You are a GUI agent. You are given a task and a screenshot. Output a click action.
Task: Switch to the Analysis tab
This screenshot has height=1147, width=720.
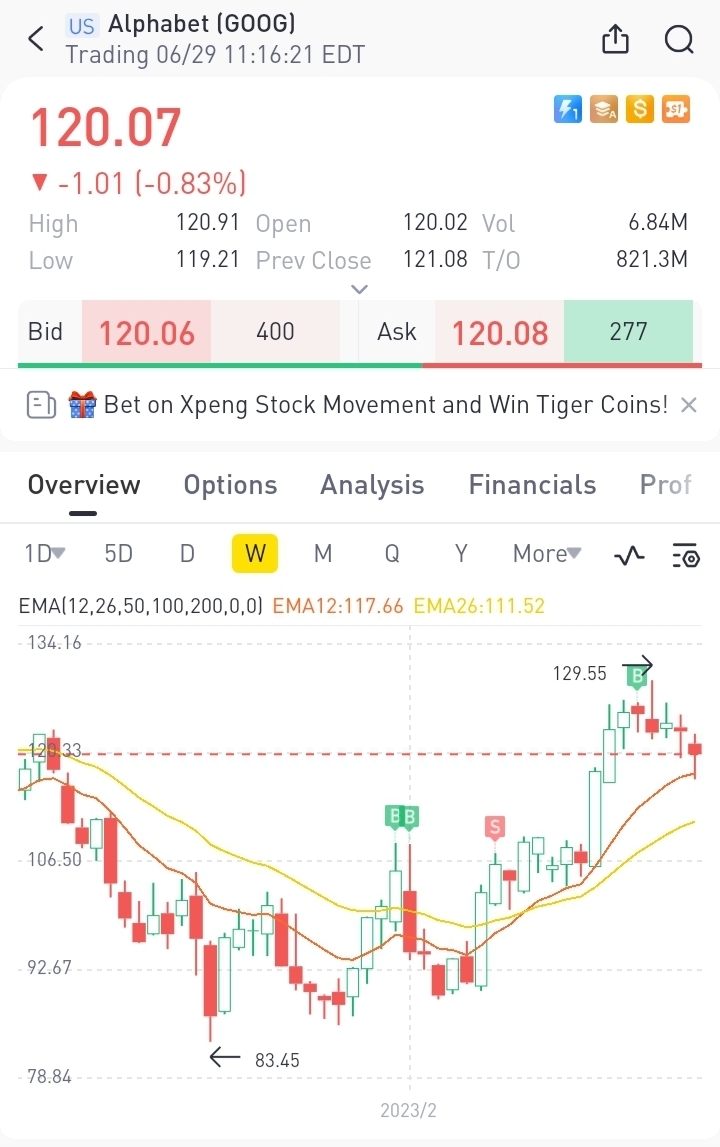click(372, 485)
